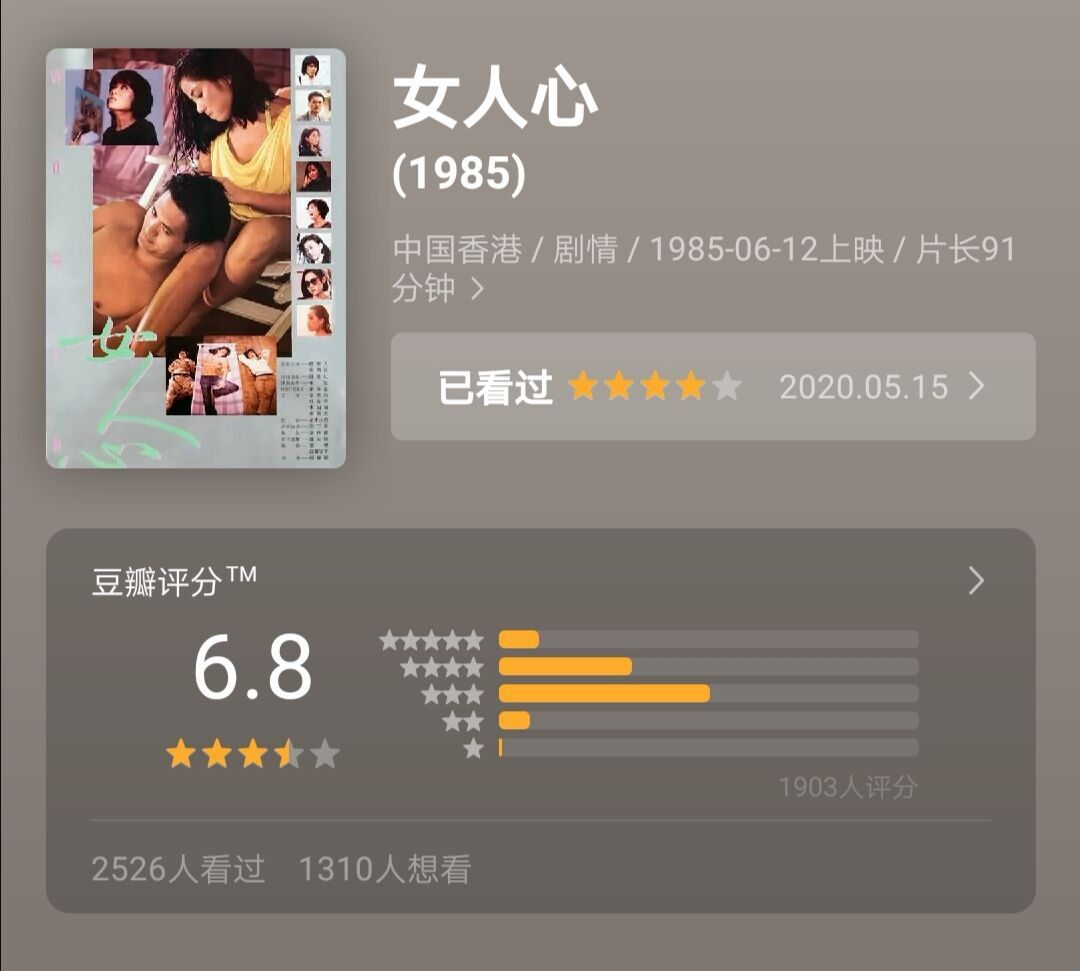Expand the film details info line

pos(478,289)
